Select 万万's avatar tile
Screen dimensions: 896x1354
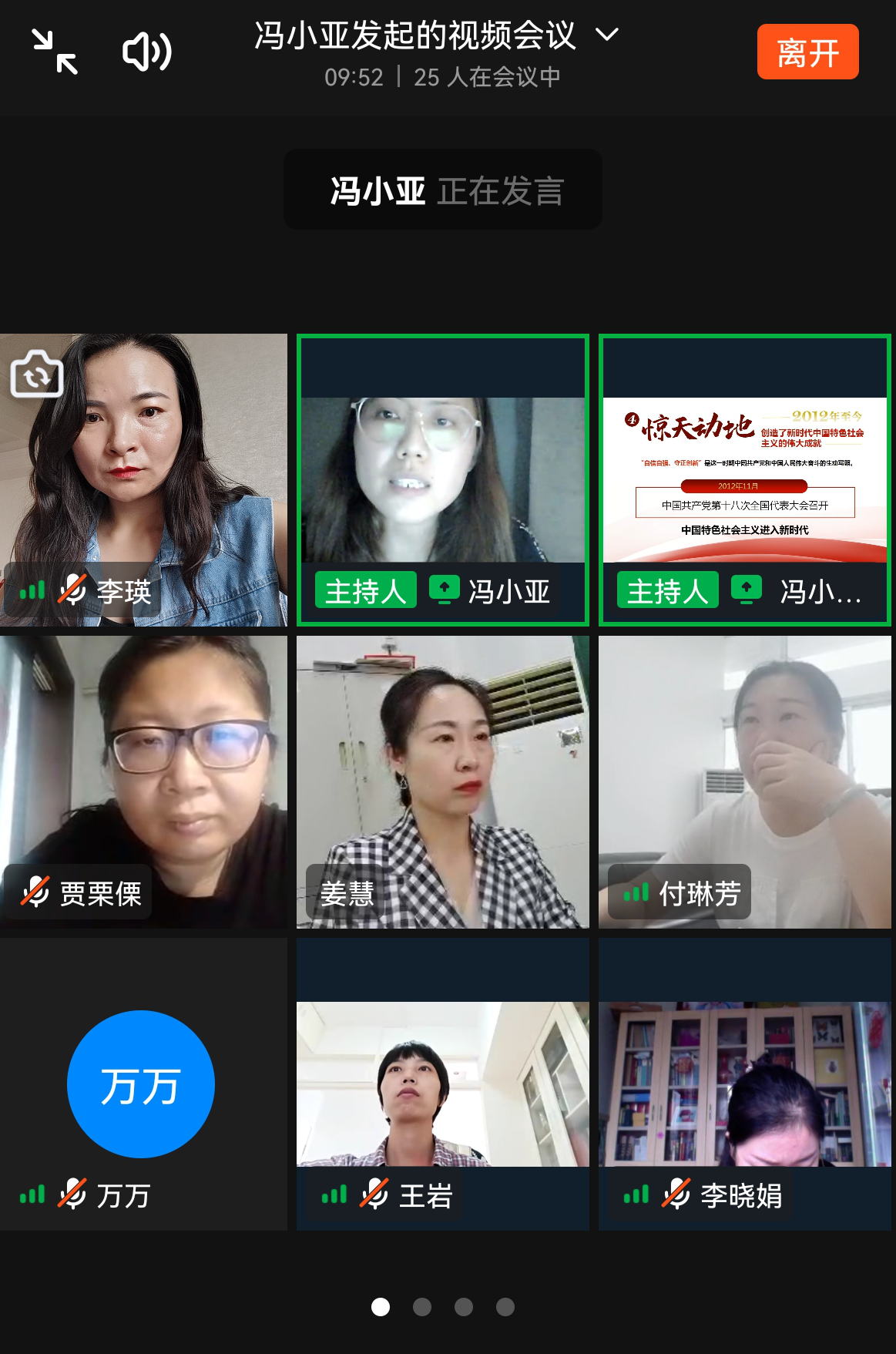tap(142, 1084)
